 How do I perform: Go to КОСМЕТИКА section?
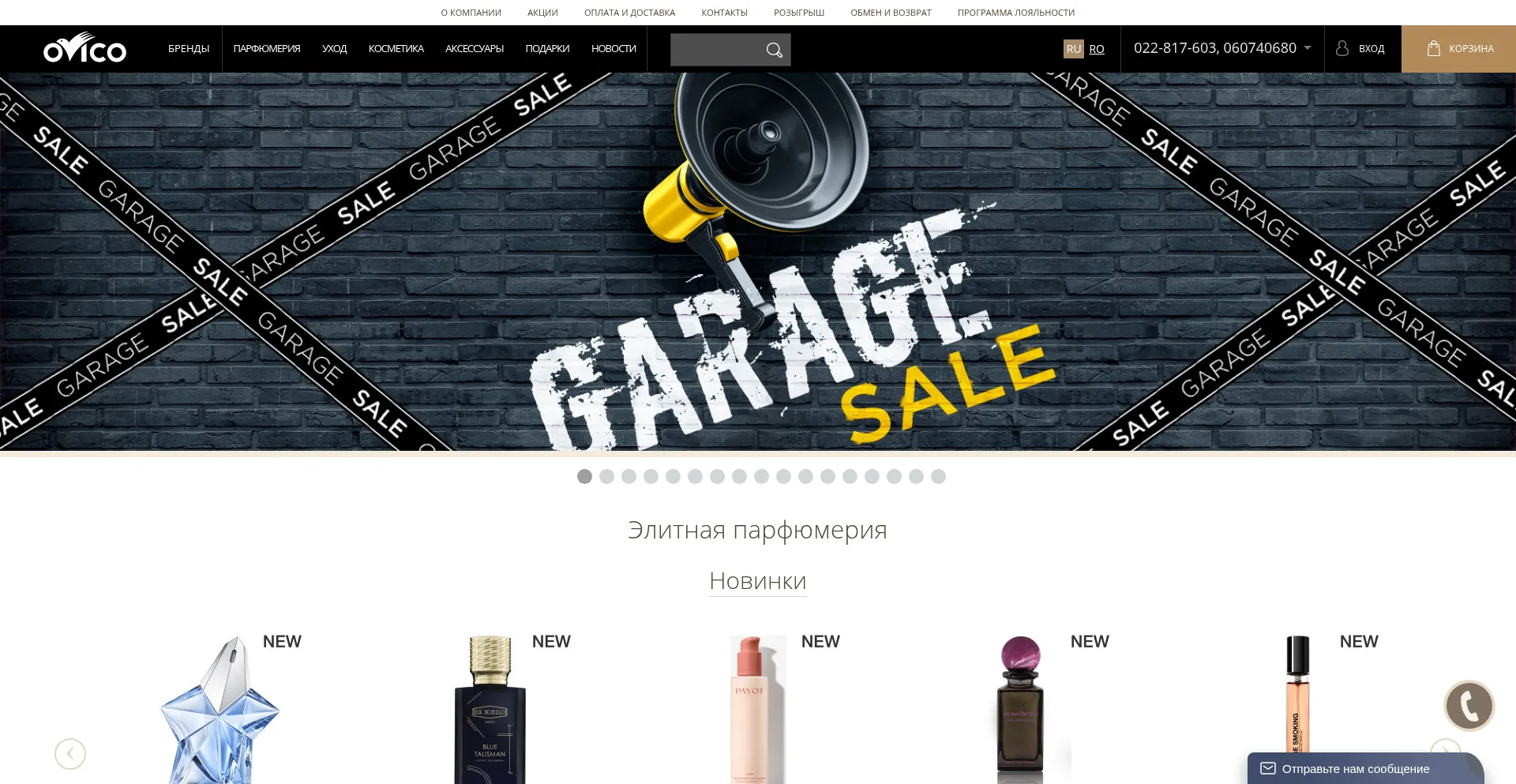(x=396, y=49)
